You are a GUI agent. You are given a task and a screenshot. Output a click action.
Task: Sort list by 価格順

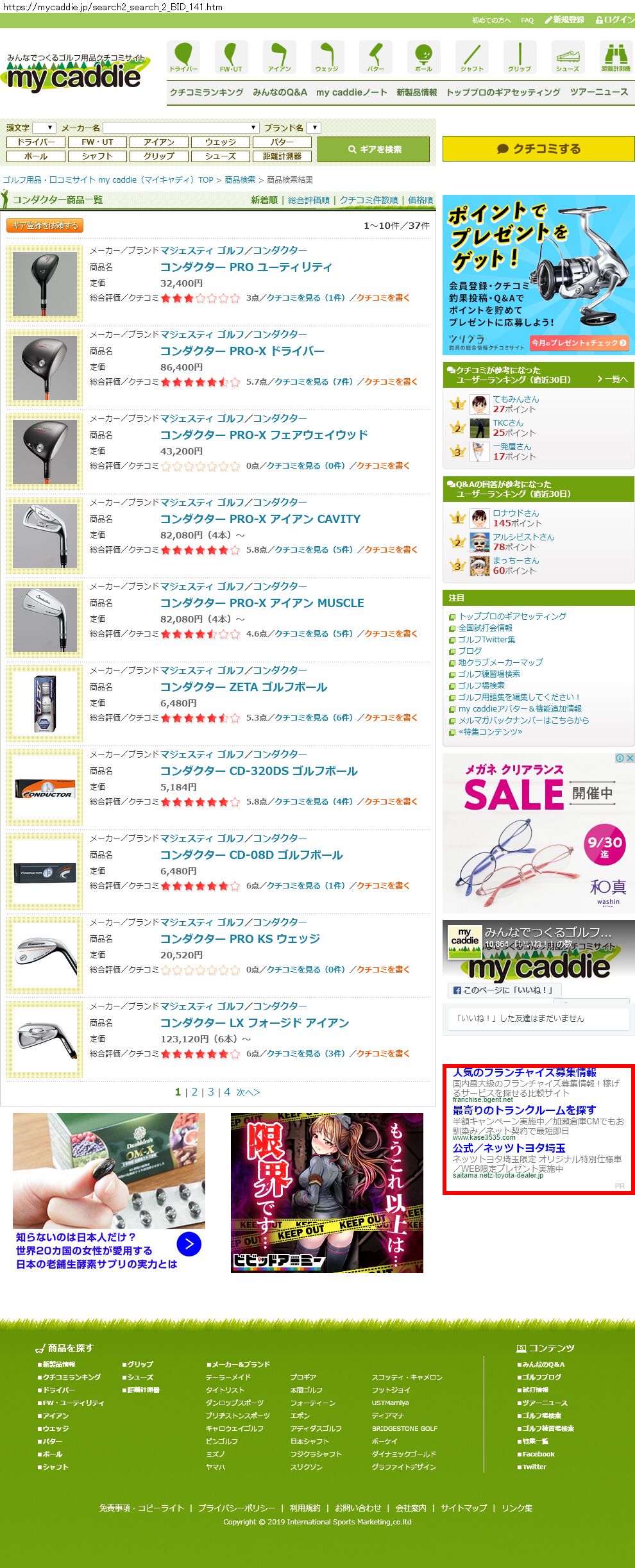point(420,200)
